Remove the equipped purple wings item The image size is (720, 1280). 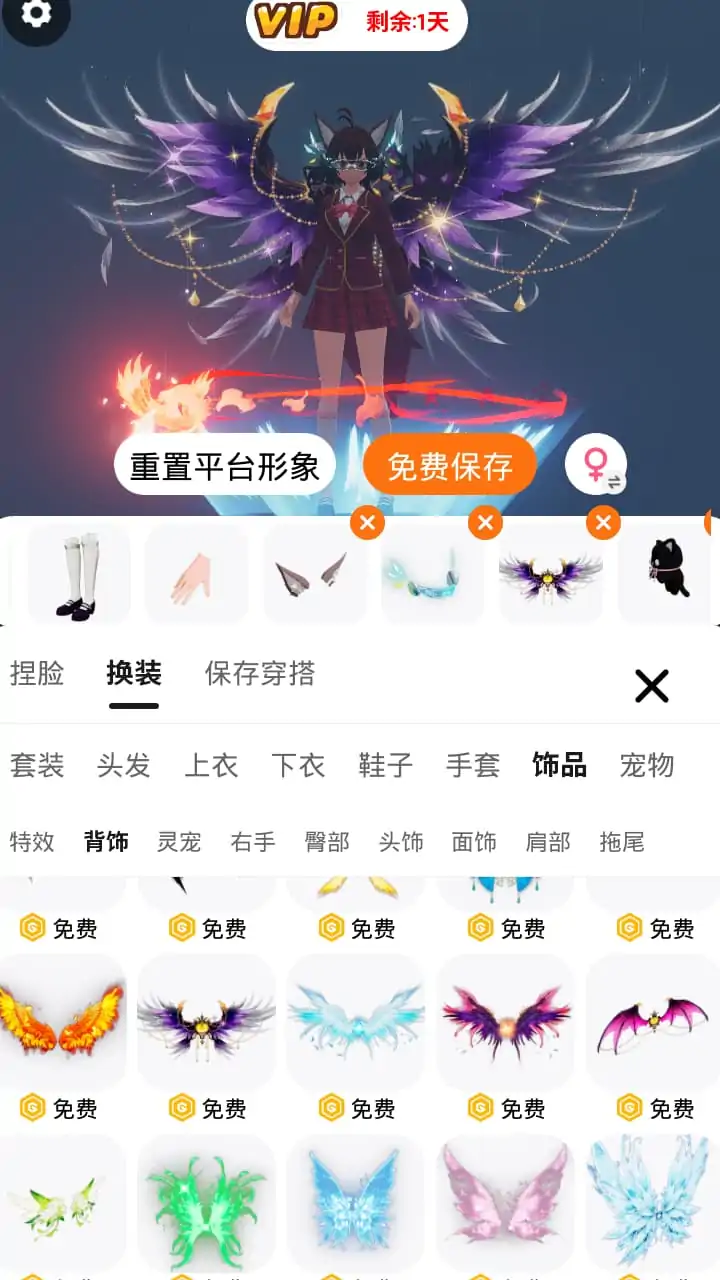tap(603, 522)
